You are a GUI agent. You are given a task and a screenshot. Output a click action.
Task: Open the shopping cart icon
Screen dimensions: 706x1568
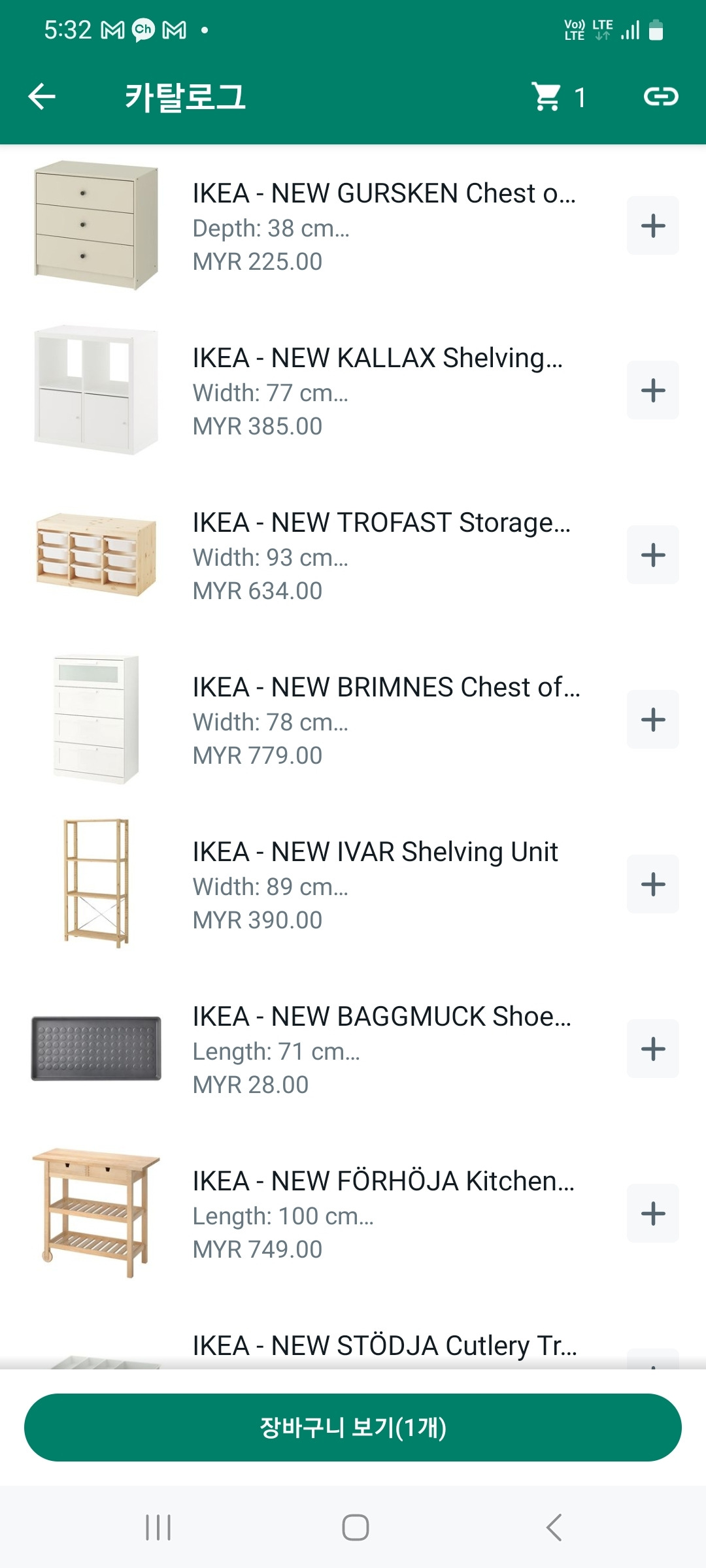point(546,97)
